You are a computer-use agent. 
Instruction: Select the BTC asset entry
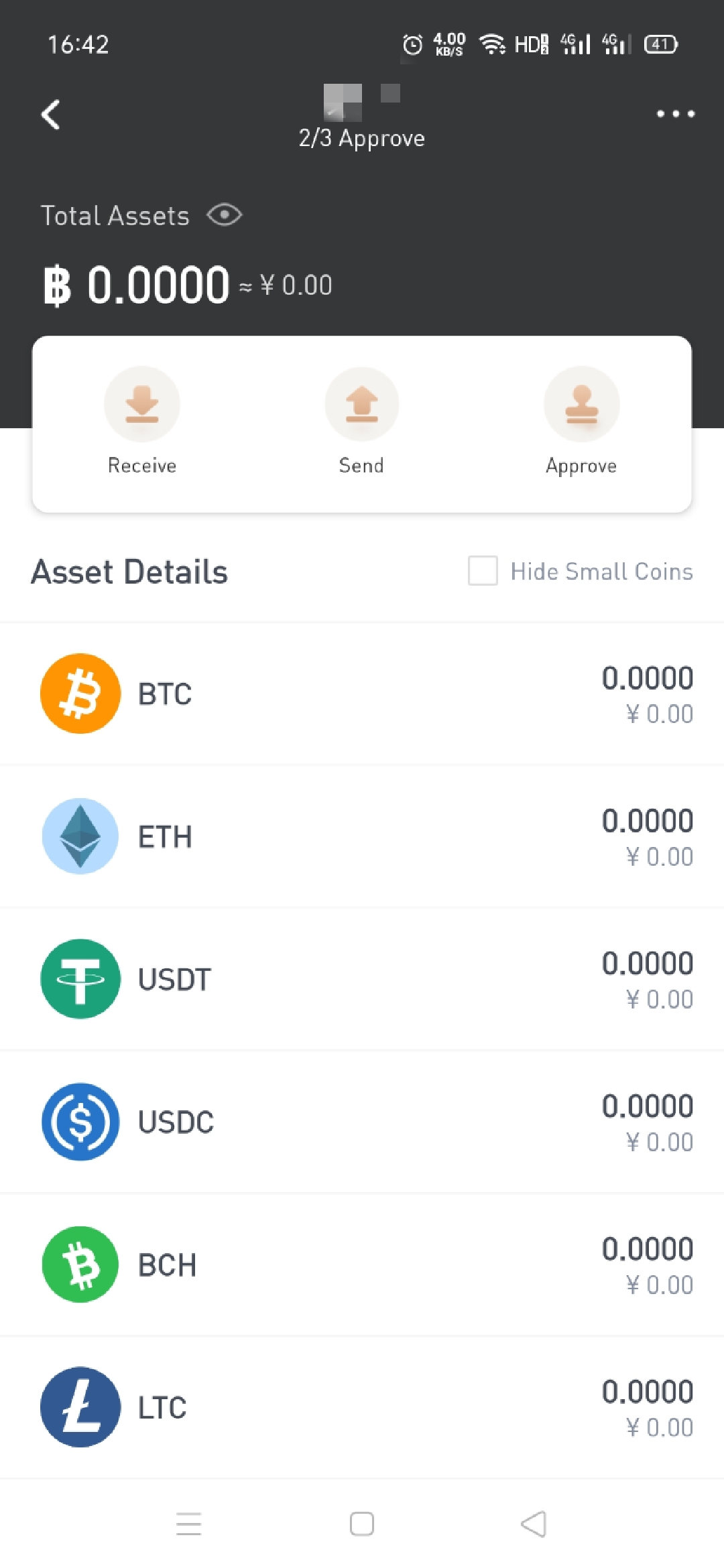coord(362,694)
